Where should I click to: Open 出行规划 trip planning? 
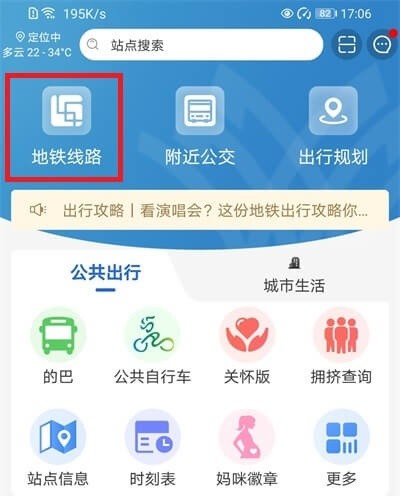click(x=333, y=127)
